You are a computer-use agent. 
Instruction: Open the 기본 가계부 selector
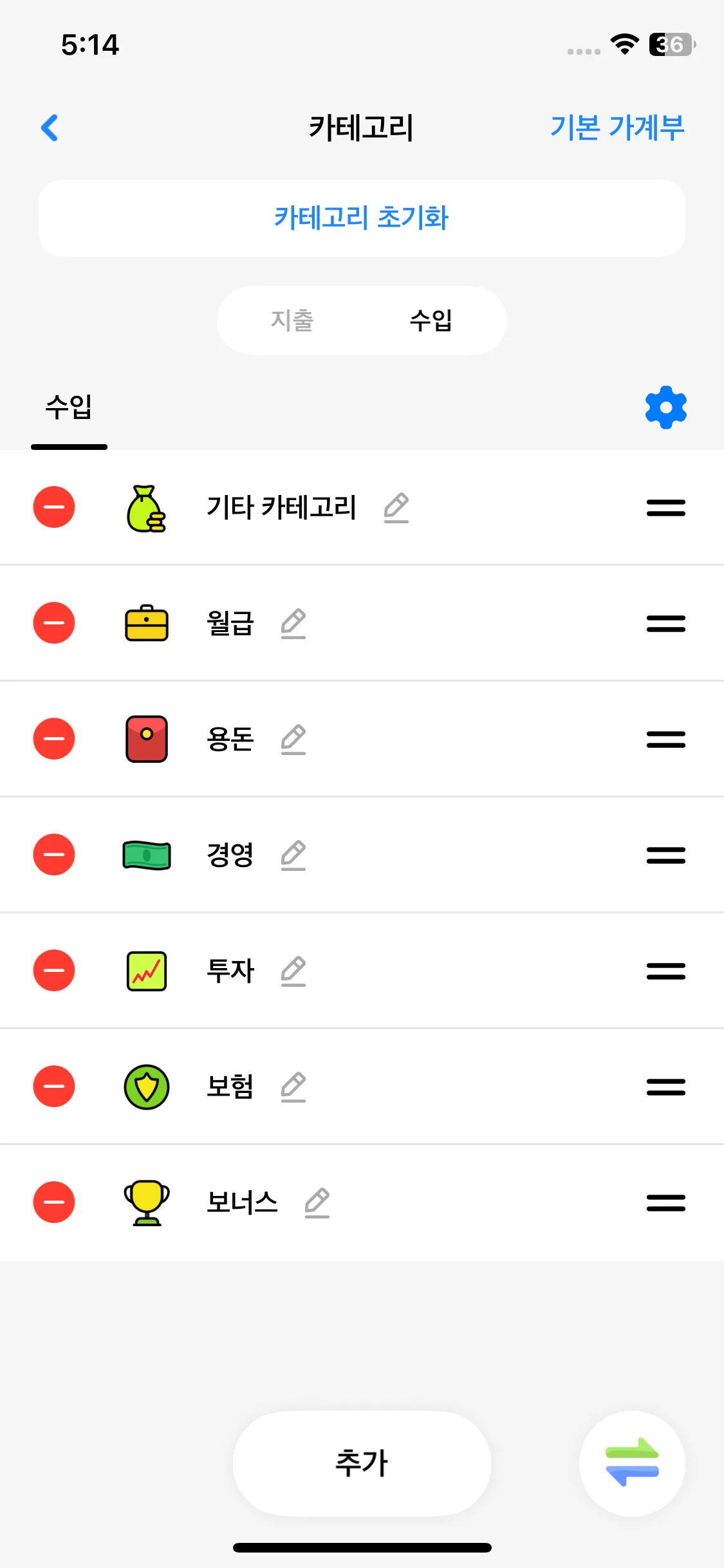tap(617, 127)
